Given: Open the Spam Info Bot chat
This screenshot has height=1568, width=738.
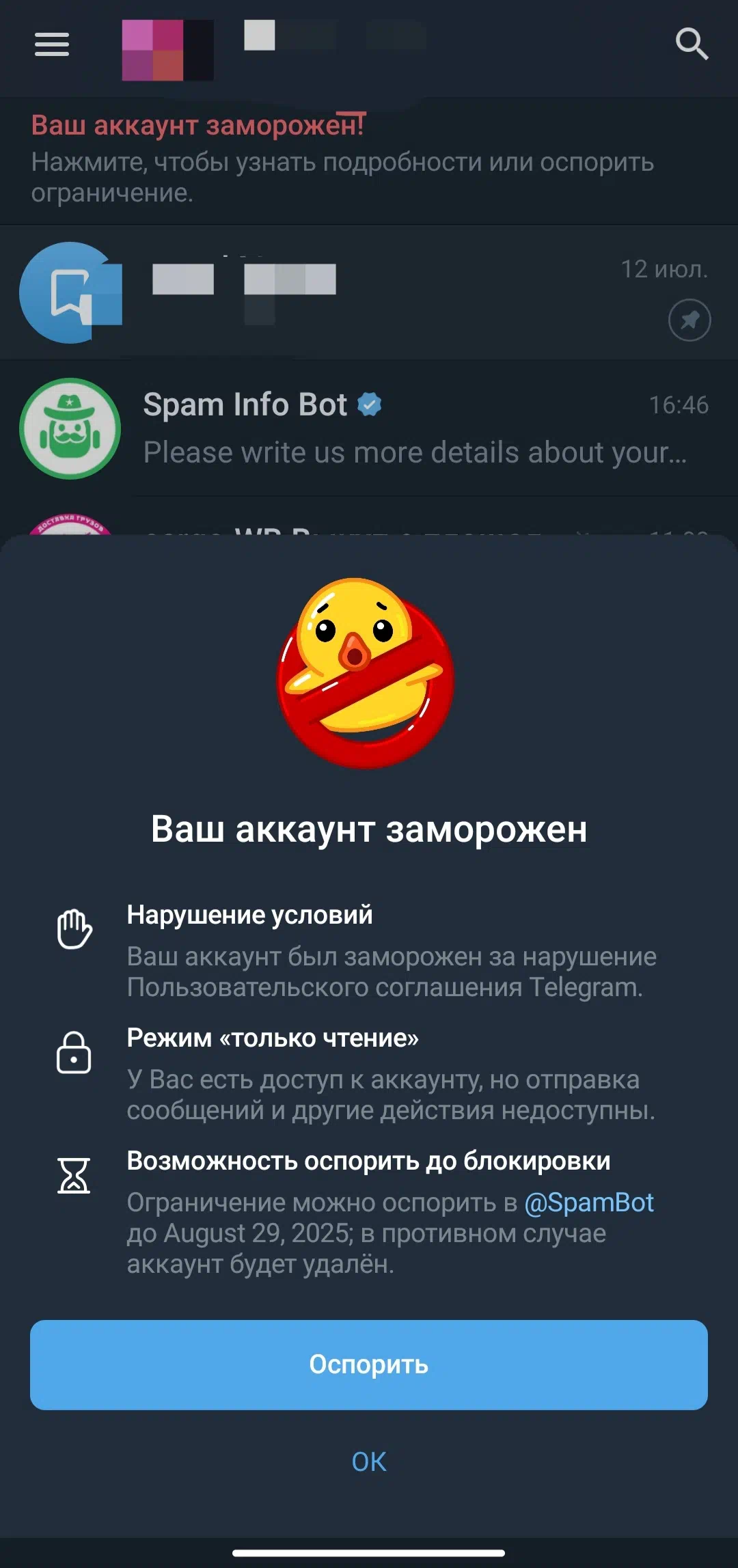Looking at the screenshot, I should pos(369,428).
